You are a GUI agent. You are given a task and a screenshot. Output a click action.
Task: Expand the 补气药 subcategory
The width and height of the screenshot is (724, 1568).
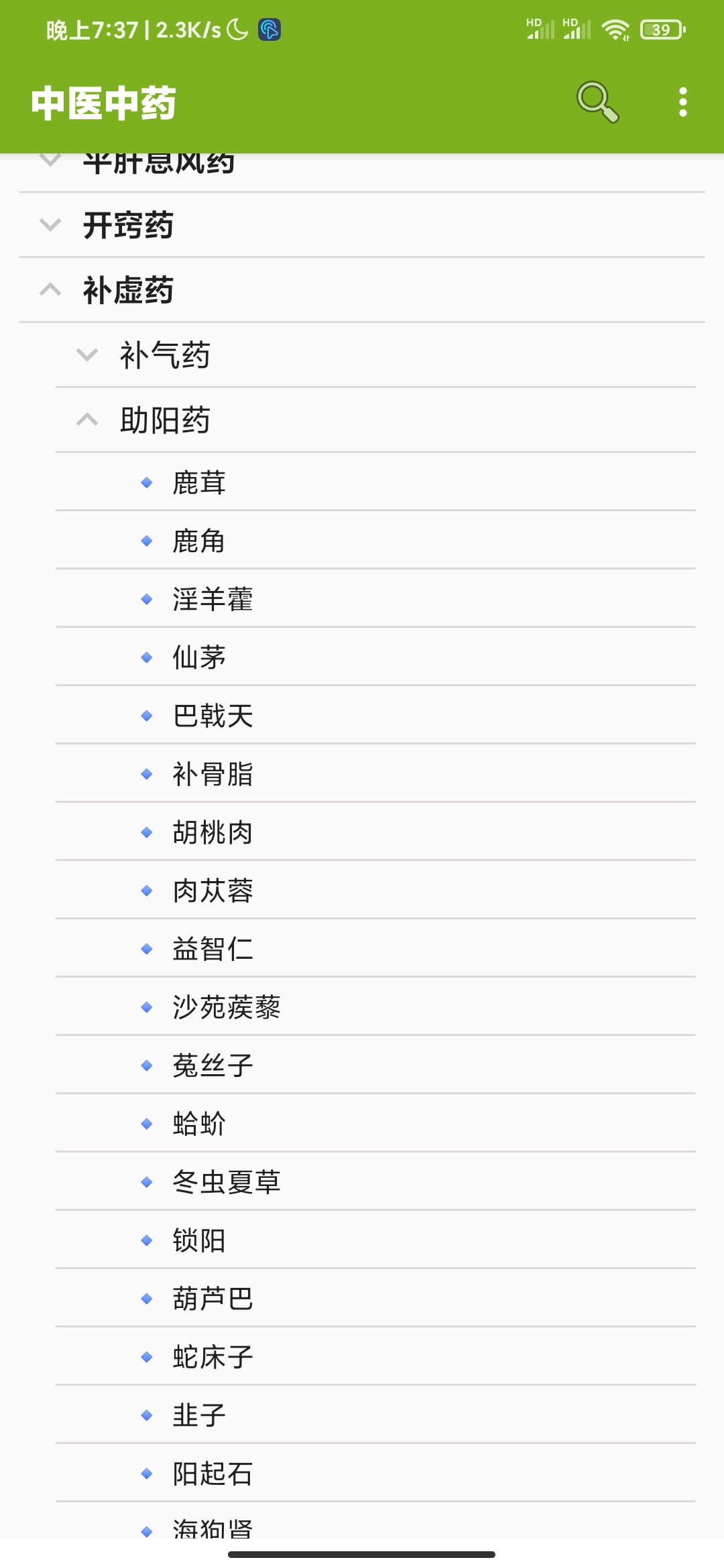[x=164, y=355]
